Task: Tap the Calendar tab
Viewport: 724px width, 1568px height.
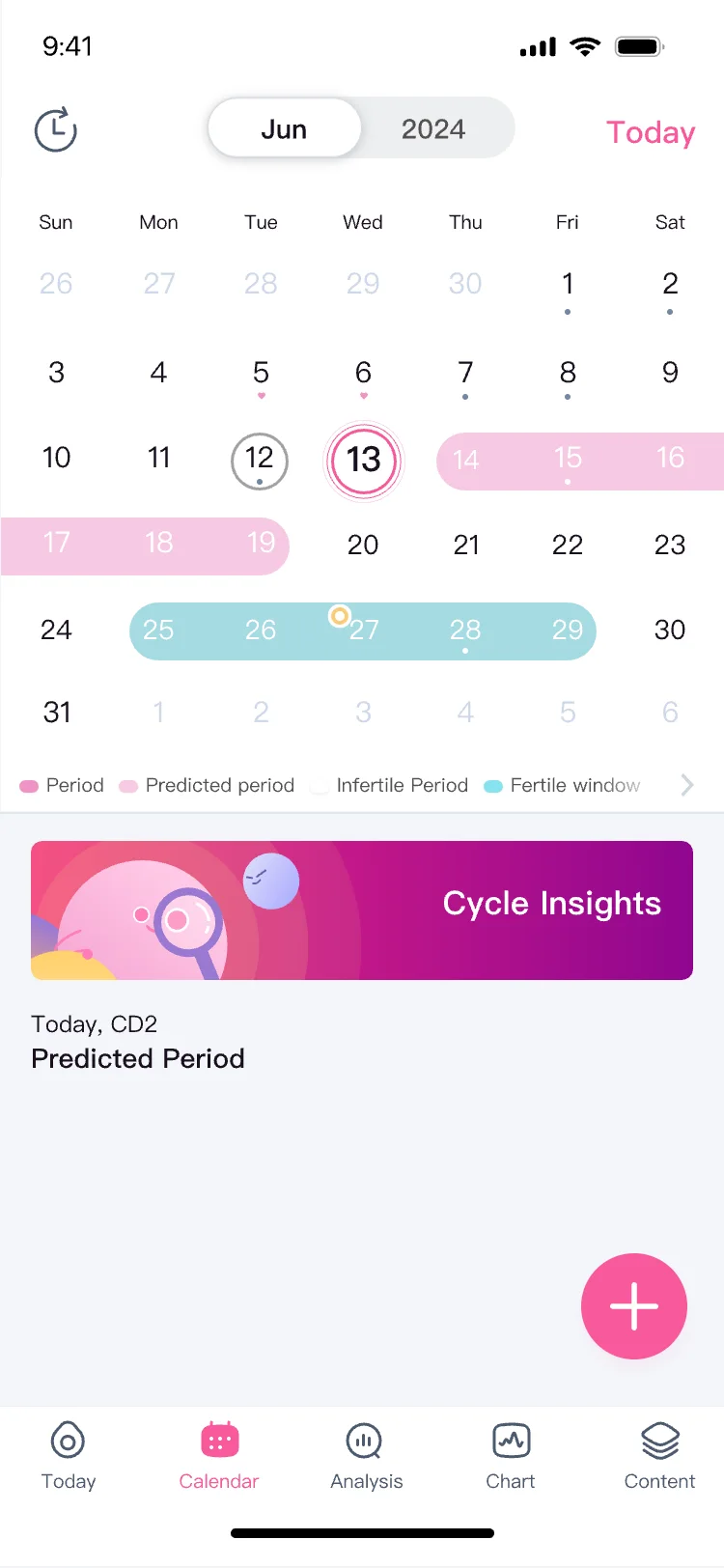Action: pos(219,1456)
